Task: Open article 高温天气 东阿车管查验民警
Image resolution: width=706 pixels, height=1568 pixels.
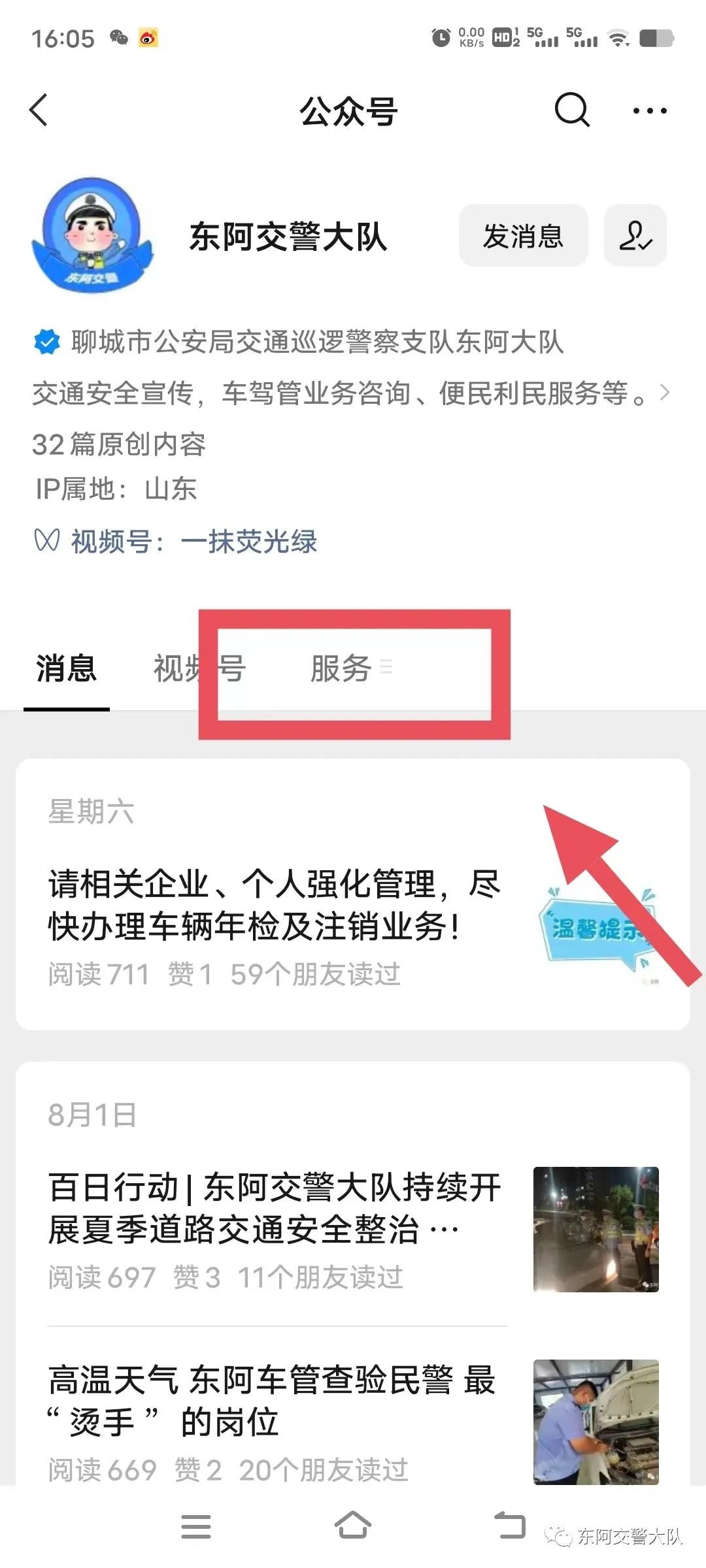Action: coord(275,1401)
